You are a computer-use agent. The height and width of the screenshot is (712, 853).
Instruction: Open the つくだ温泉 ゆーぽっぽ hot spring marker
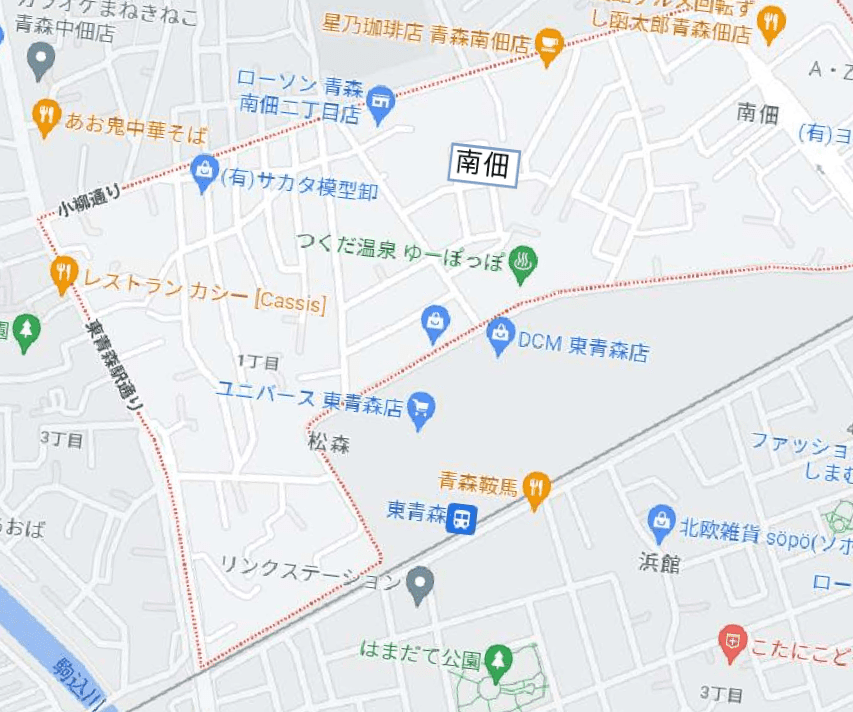coord(523,263)
